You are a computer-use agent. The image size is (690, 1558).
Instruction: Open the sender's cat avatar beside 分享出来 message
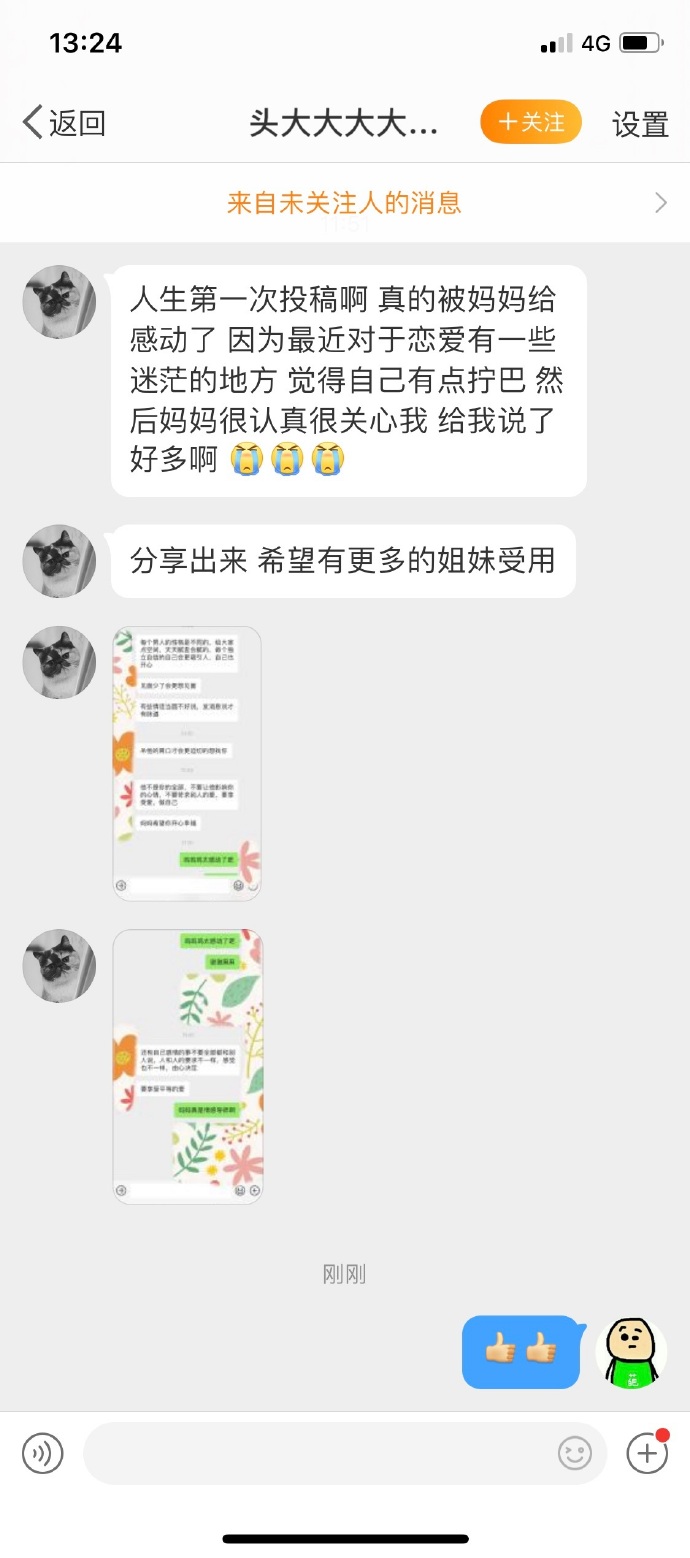59,561
